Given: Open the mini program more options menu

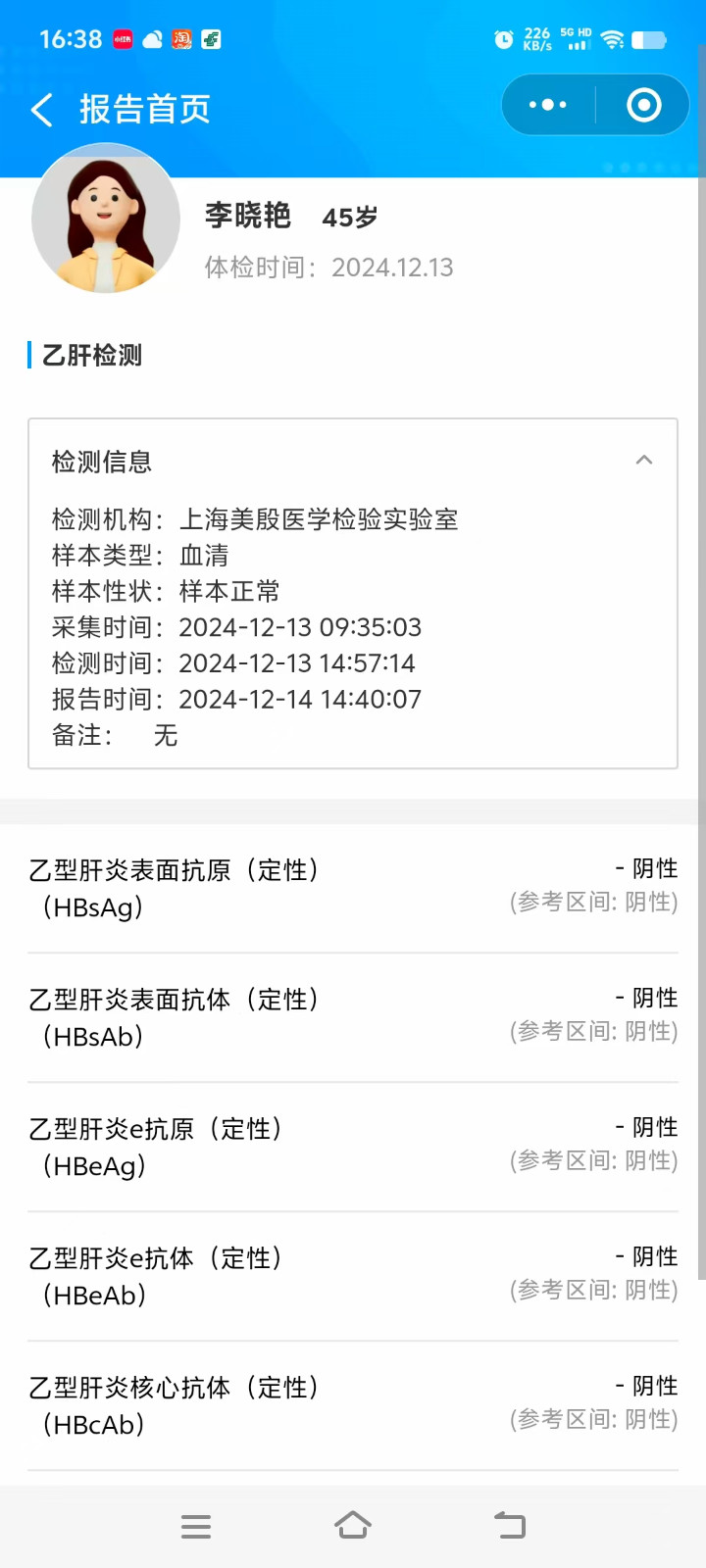Looking at the screenshot, I should (547, 105).
